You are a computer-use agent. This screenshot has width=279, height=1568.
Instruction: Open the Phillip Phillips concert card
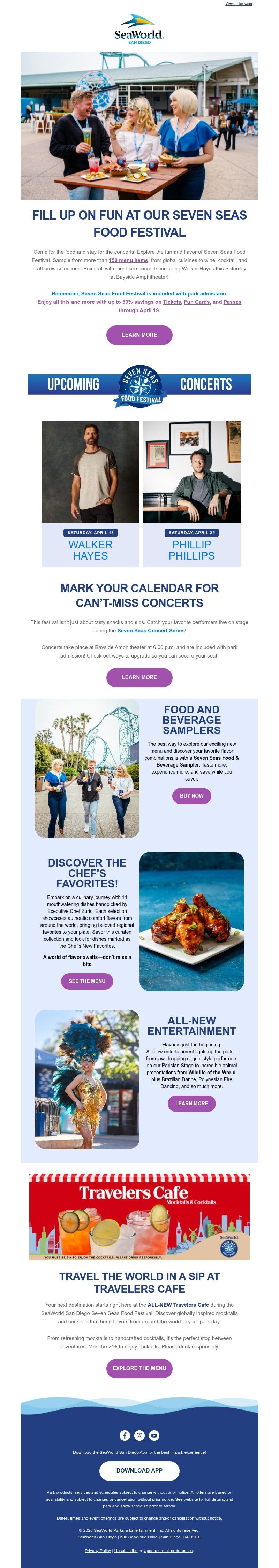191,493
